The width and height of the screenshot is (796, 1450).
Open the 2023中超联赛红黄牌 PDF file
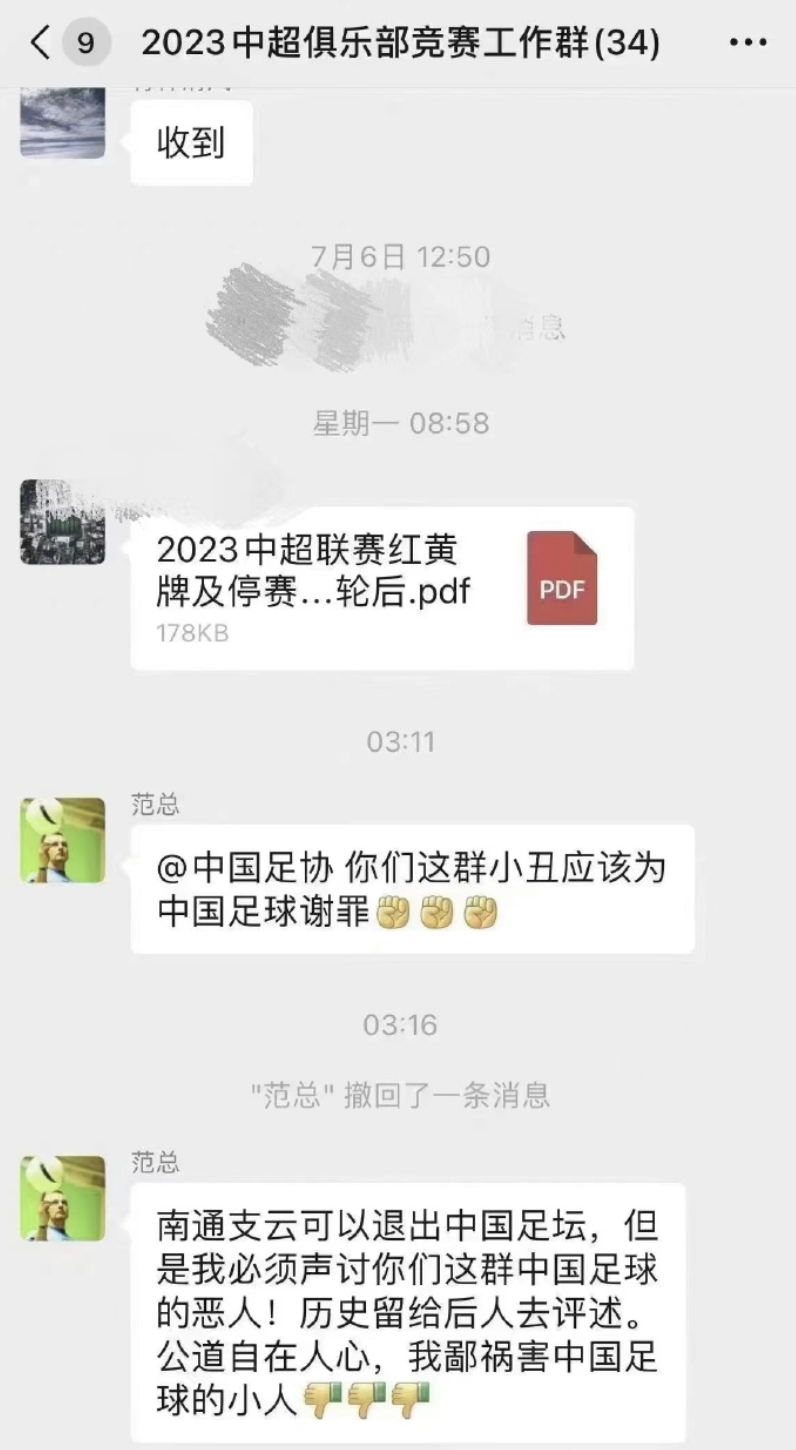382,588
